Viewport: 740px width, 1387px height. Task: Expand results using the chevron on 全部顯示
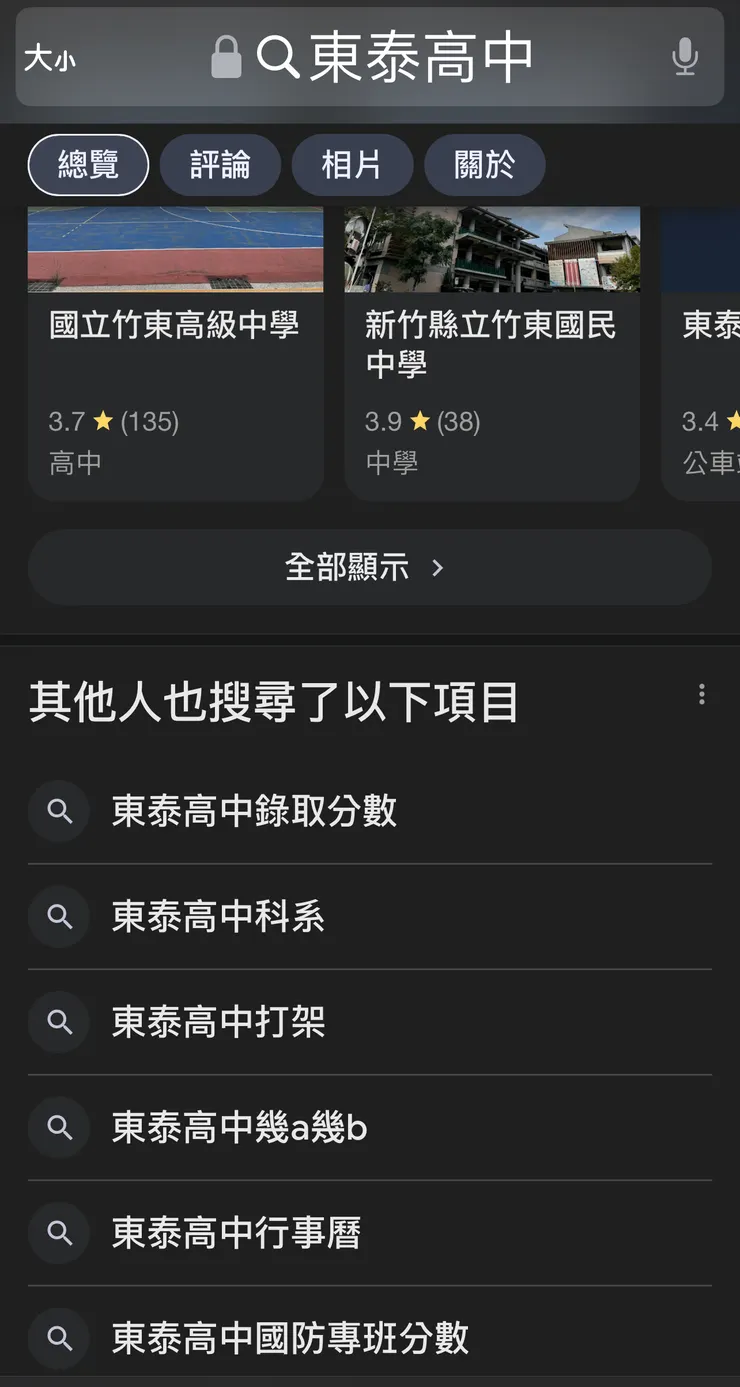tap(437, 567)
